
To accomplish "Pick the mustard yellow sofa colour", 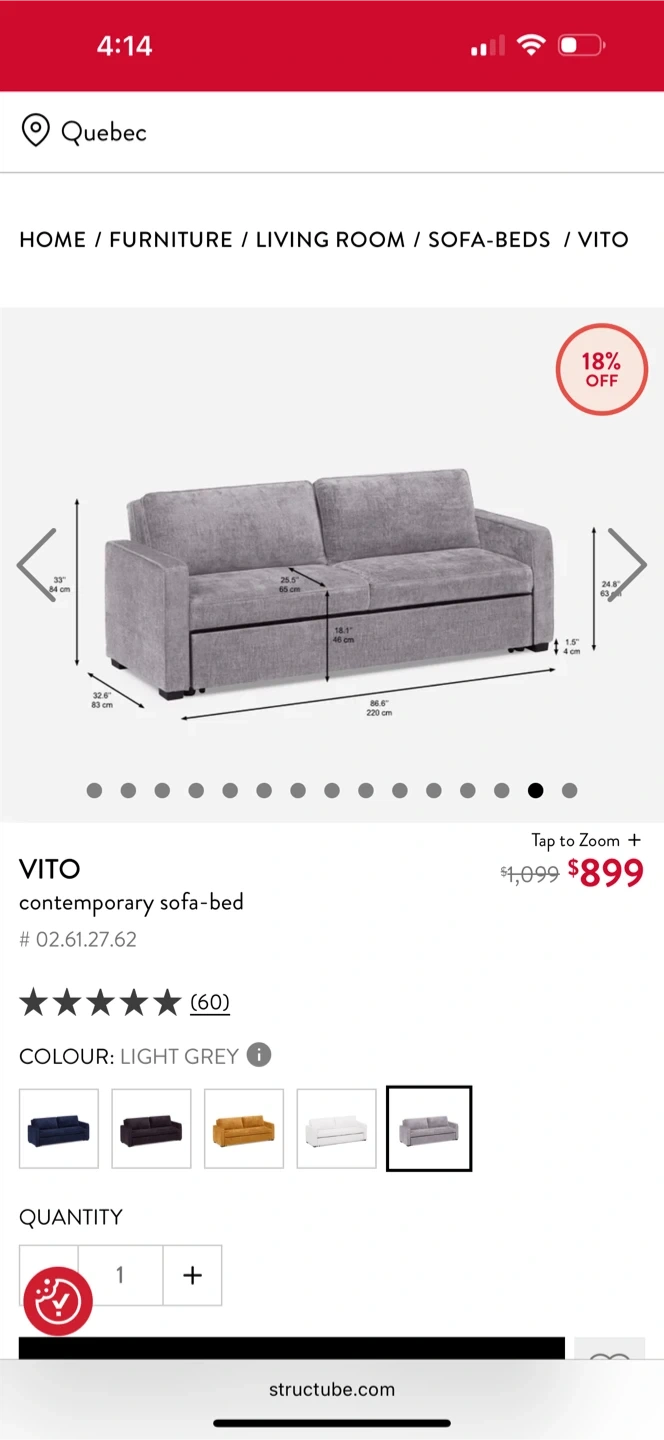I will pos(244,1129).
